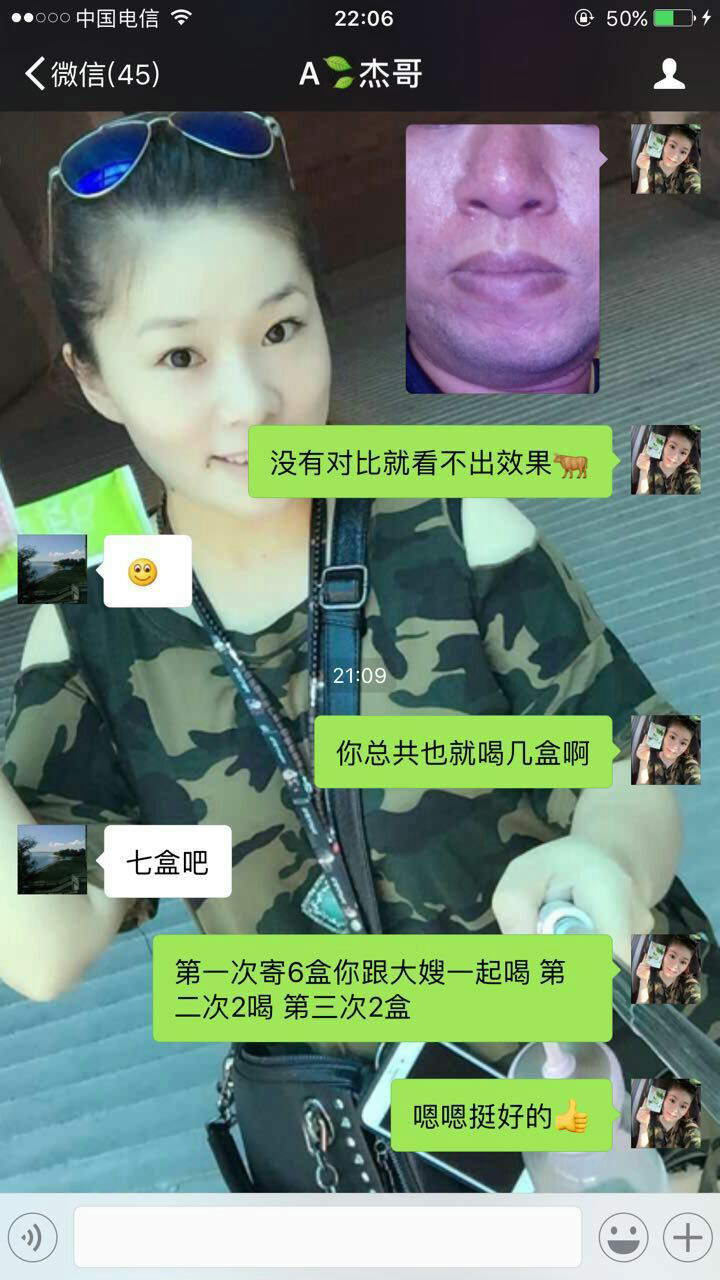
Task: Tap the sender avatar beside 嗯嗯挺好的
Action: click(665, 1113)
